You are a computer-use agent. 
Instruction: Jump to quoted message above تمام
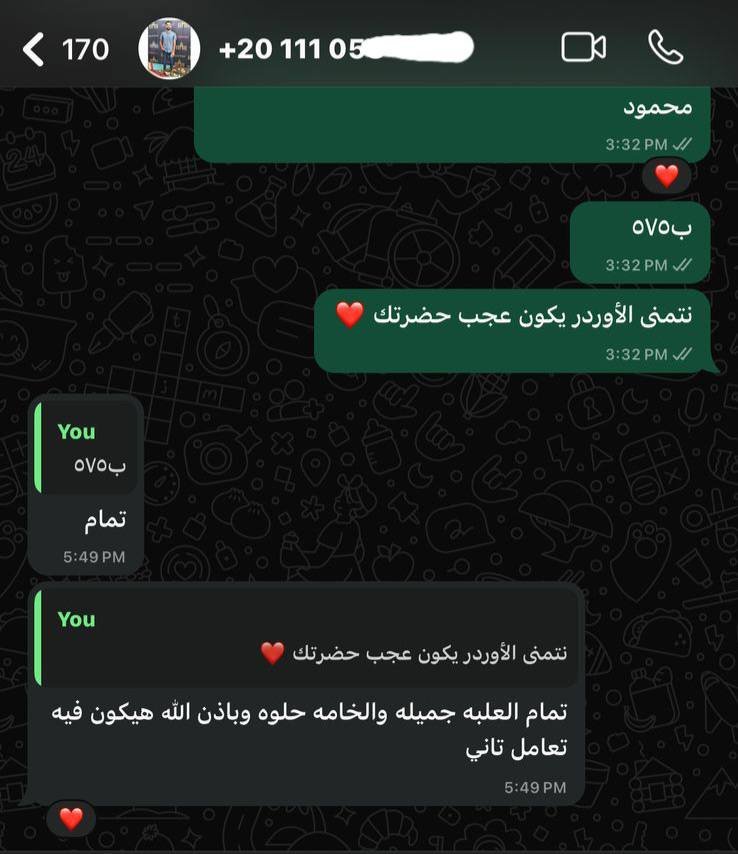88,449
